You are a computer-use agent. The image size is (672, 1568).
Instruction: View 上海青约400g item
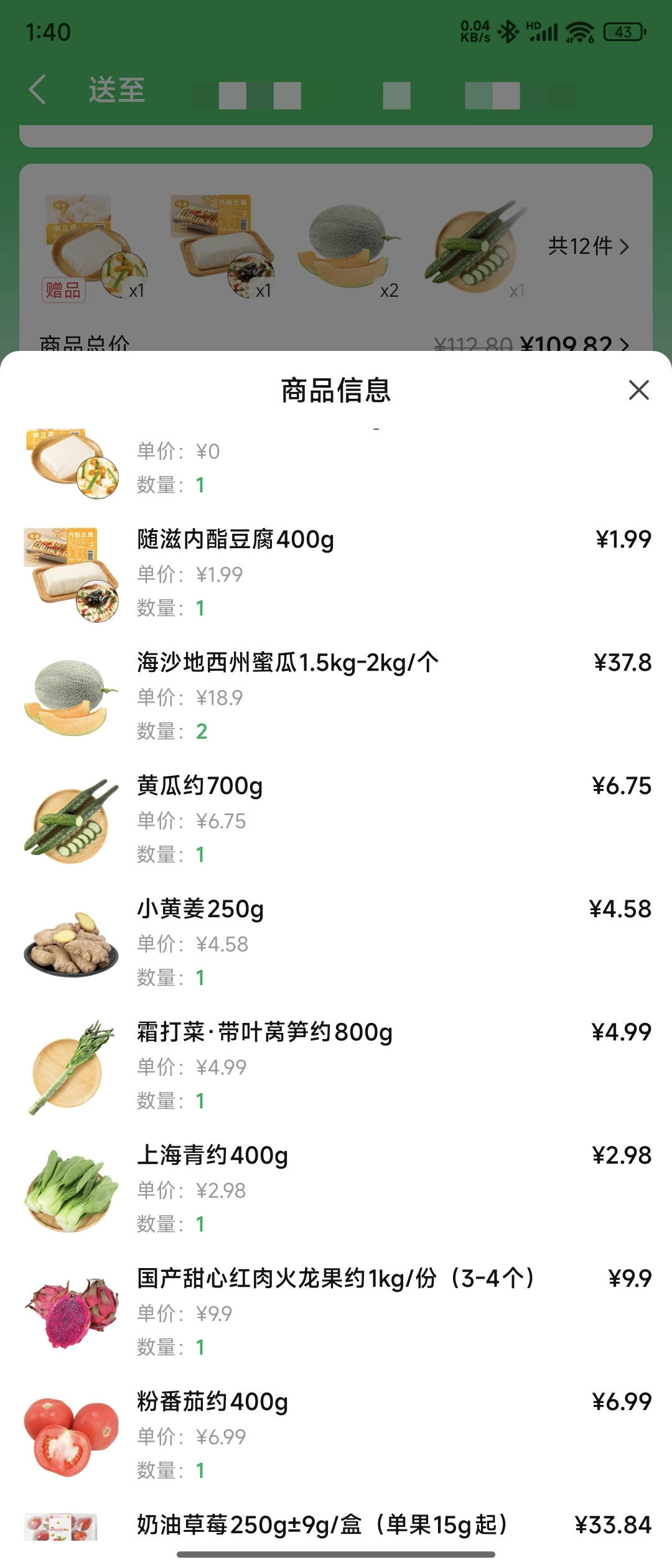(x=212, y=1155)
